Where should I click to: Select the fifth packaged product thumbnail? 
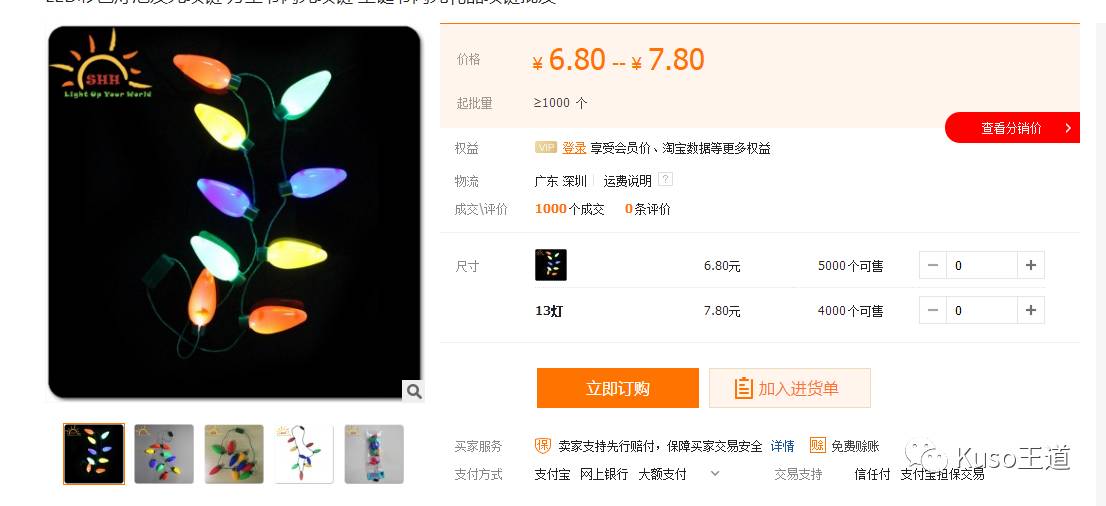(x=374, y=454)
